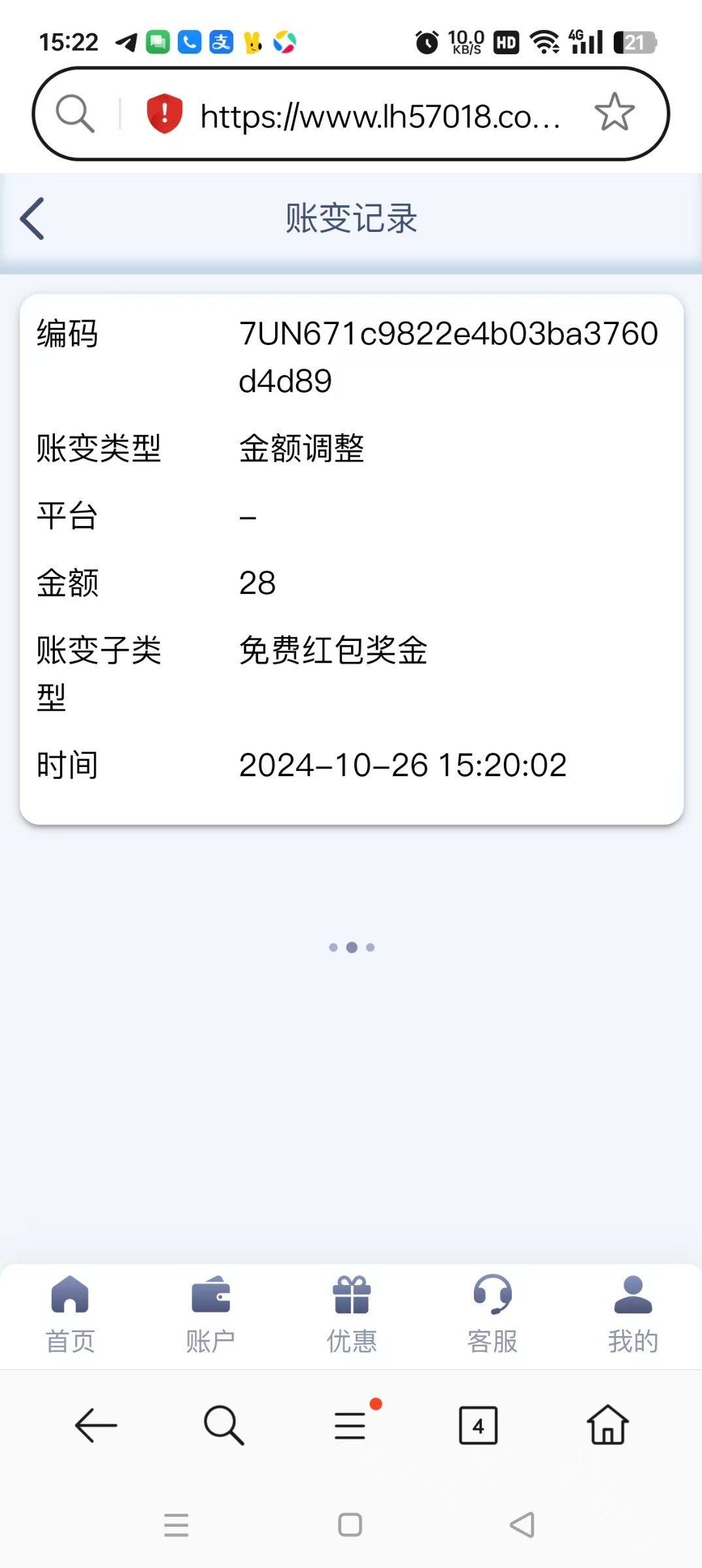Tap the search magnifier in address bar
The image size is (702, 1568).
(75, 113)
